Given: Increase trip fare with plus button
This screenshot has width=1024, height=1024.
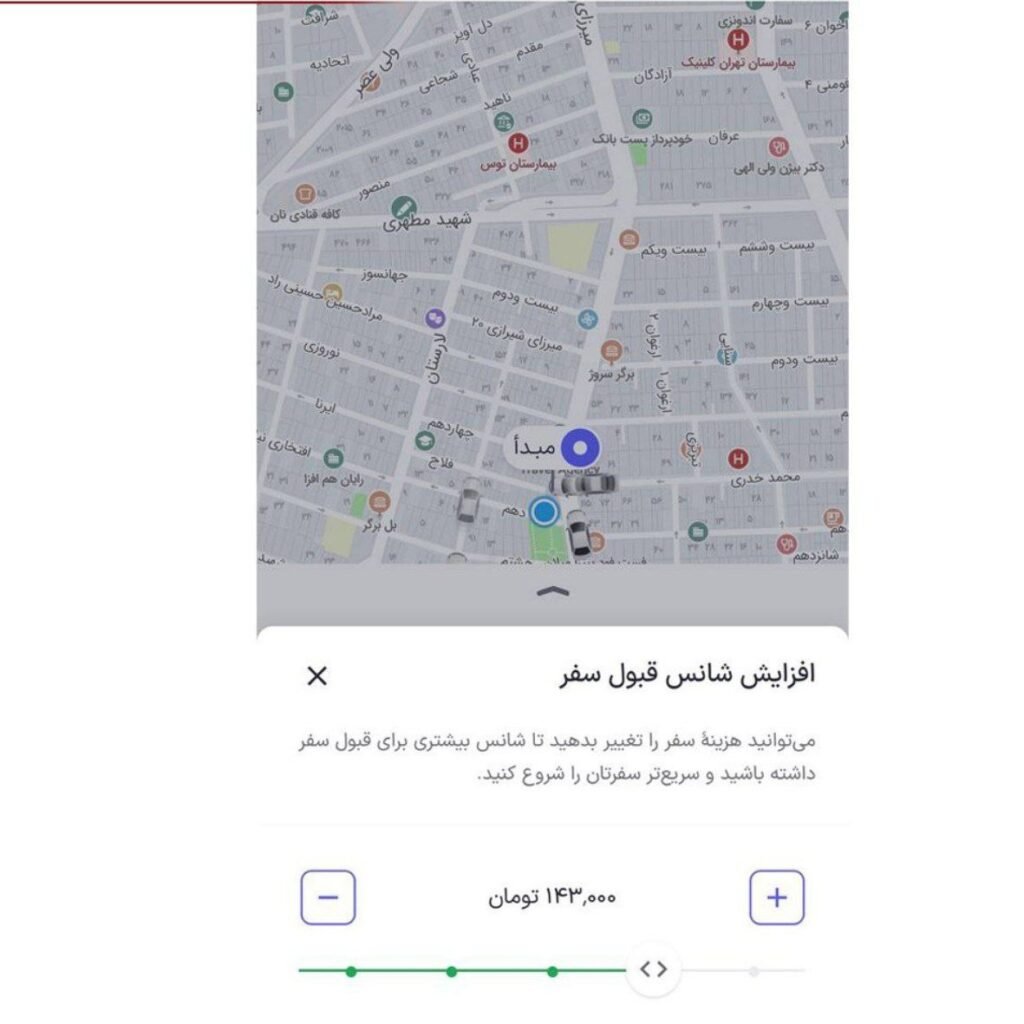Looking at the screenshot, I should (x=777, y=897).
